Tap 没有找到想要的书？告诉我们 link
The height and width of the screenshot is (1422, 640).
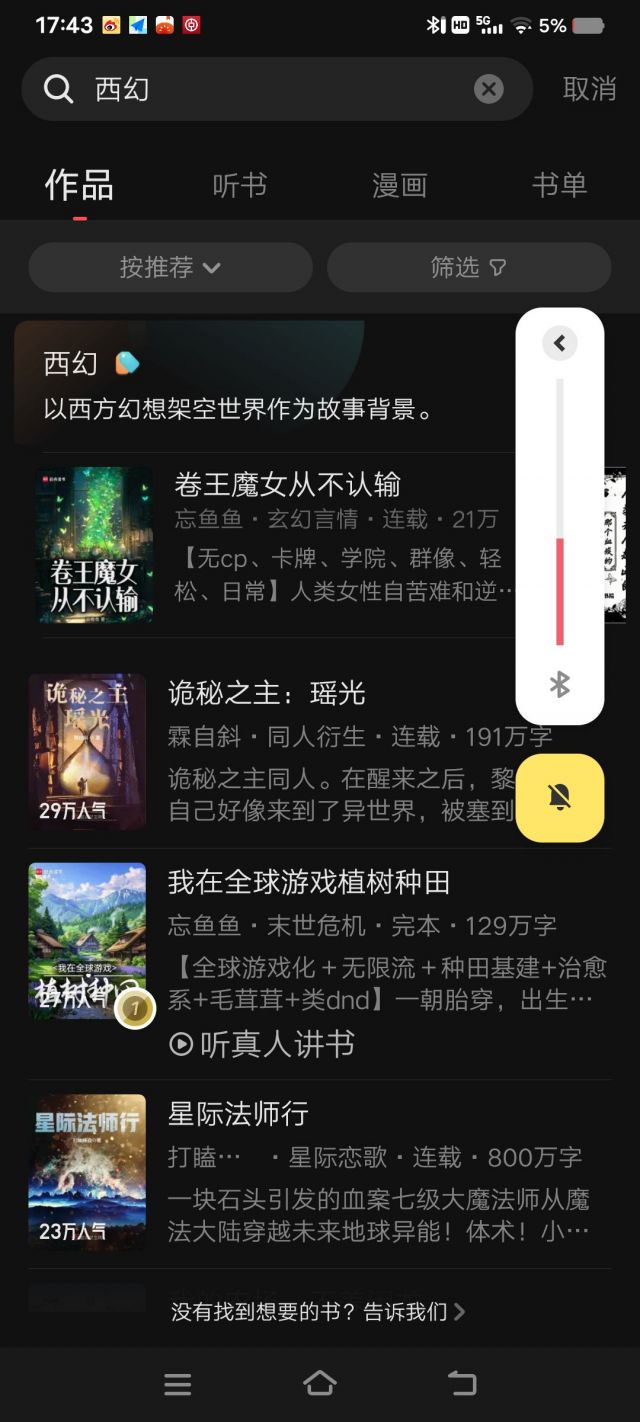pos(318,1312)
